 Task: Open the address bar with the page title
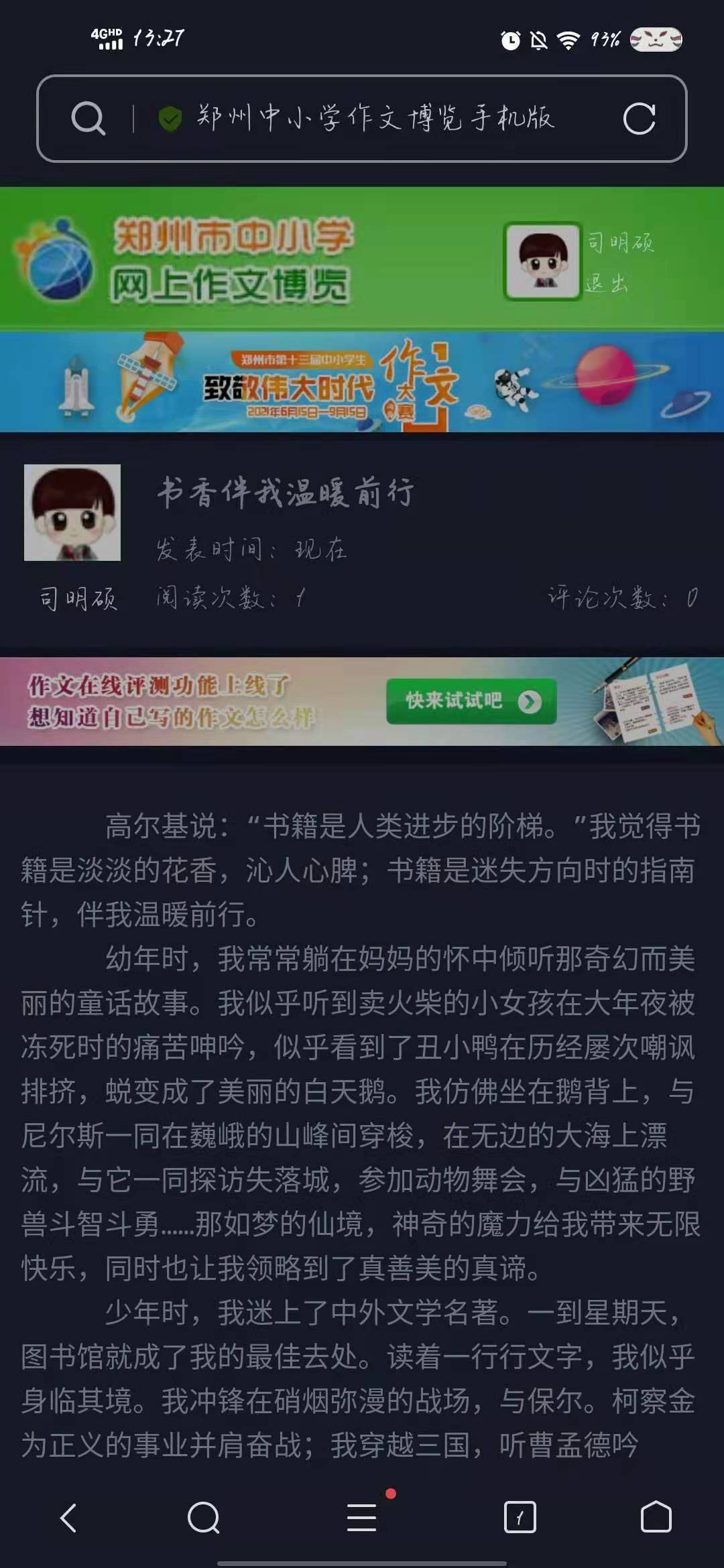(x=375, y=119)
